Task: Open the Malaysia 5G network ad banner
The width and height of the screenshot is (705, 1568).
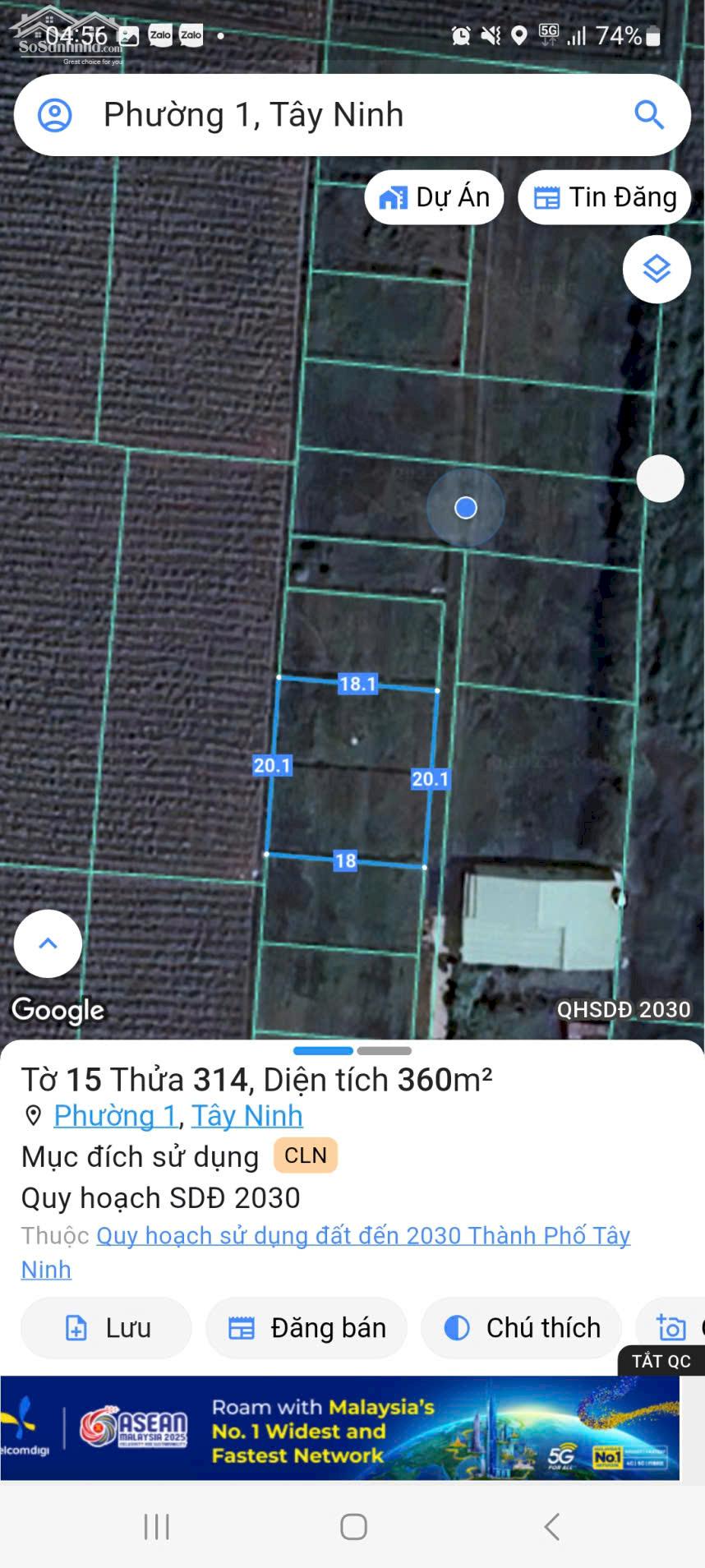Action: coord(339,1431)
